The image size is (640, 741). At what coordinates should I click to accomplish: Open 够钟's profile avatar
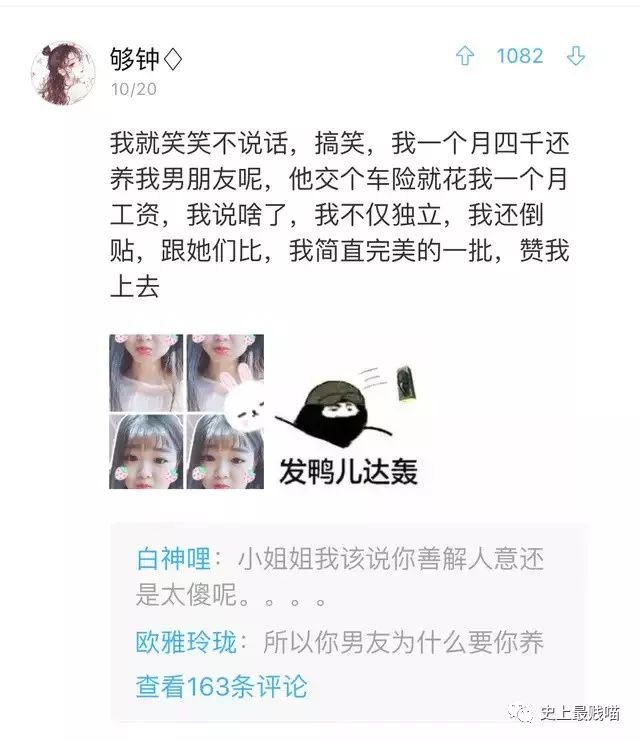[x=68, y=73]
